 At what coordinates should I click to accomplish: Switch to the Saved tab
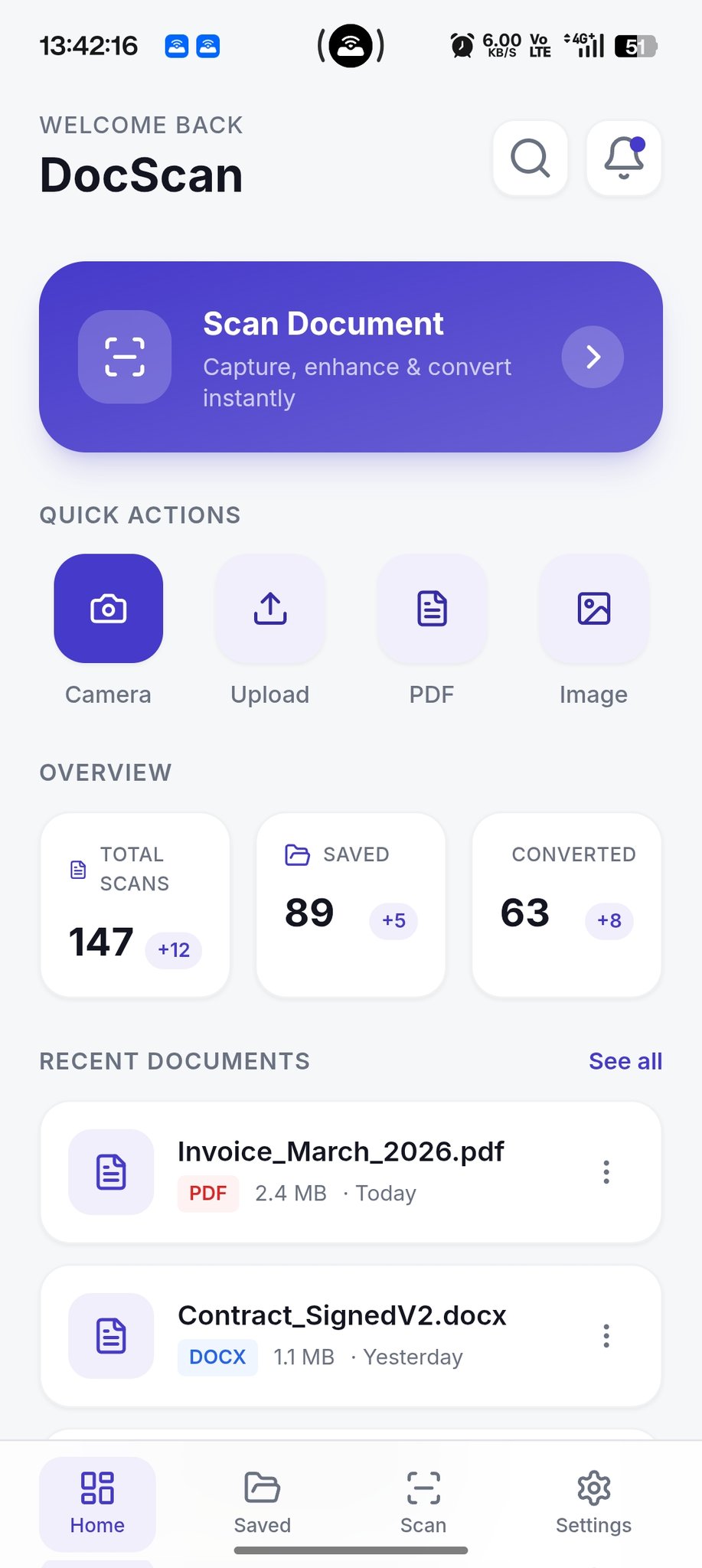(x=262, y=1503)
